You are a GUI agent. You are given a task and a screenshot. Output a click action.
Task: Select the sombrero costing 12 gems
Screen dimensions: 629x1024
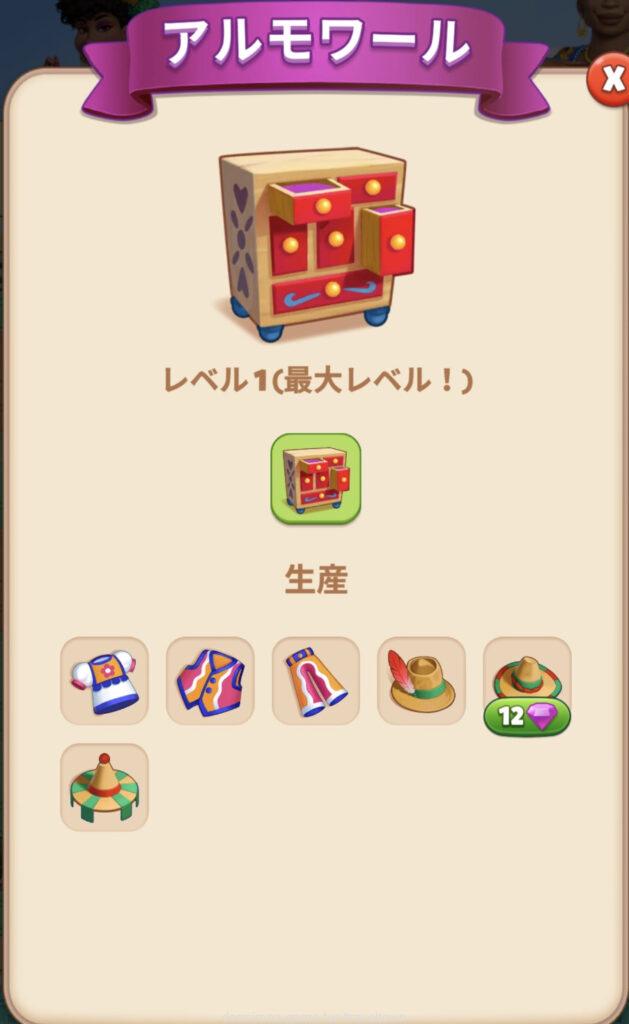coord(527,681)
